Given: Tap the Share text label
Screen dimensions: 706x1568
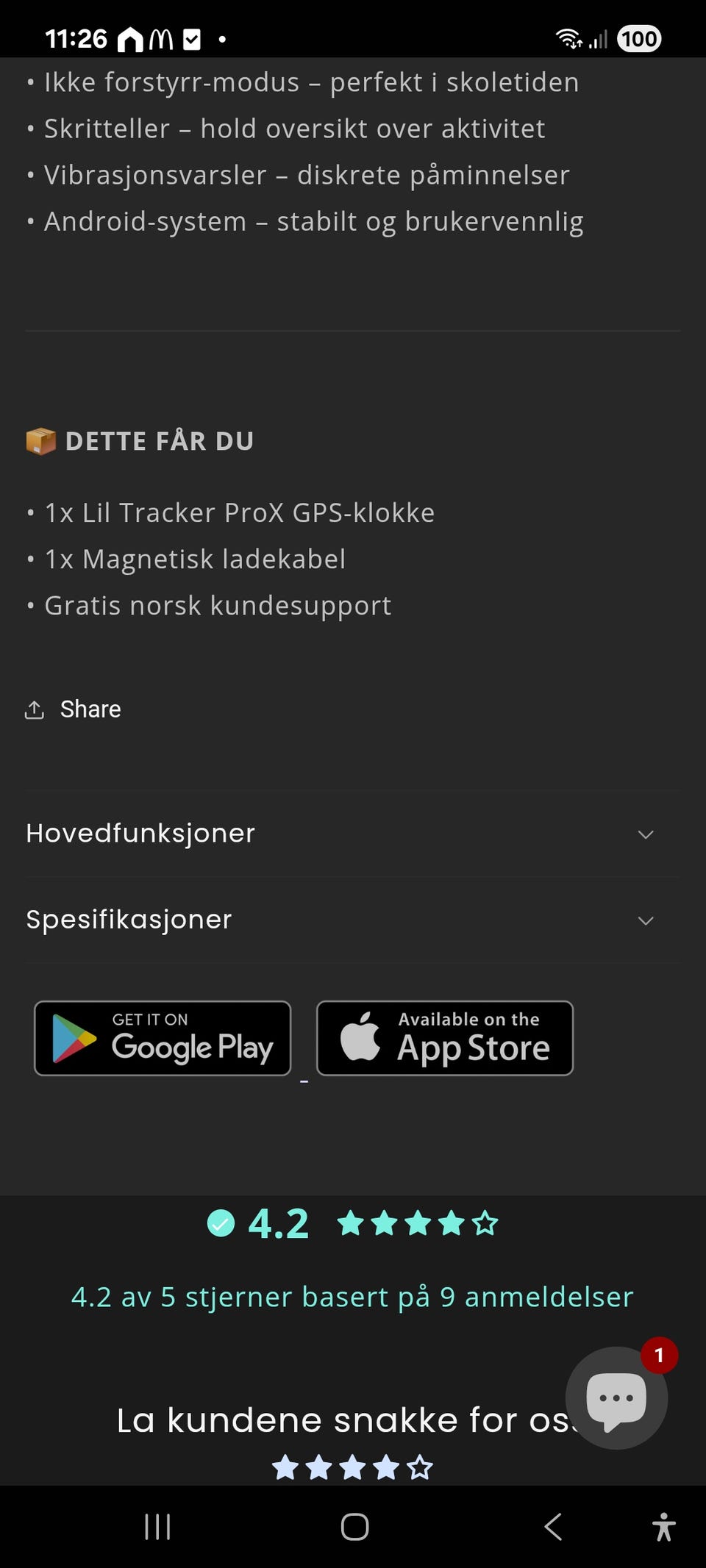Looking at the screenshot, I should click(90, 709).
